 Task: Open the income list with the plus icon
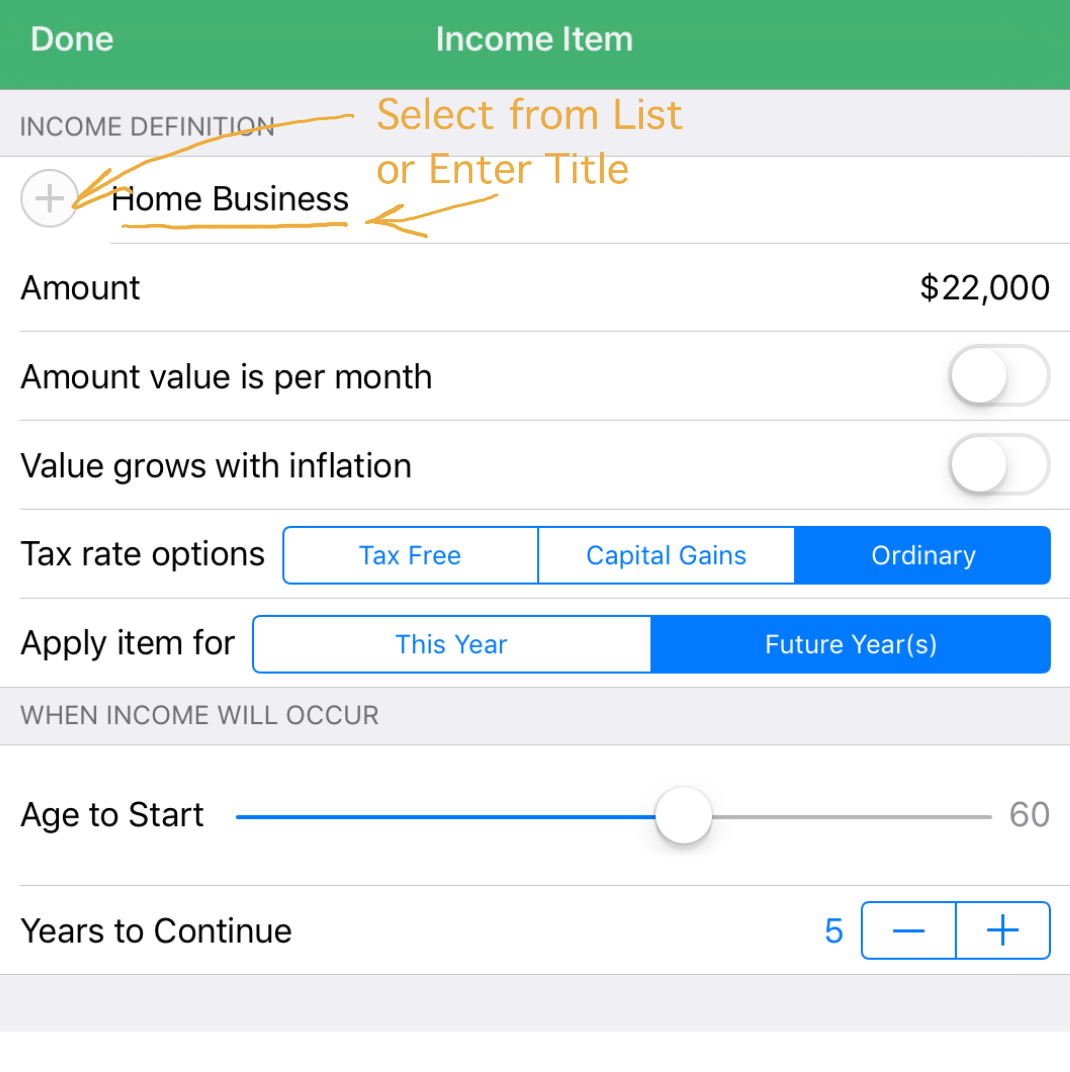tap(49, 199)
